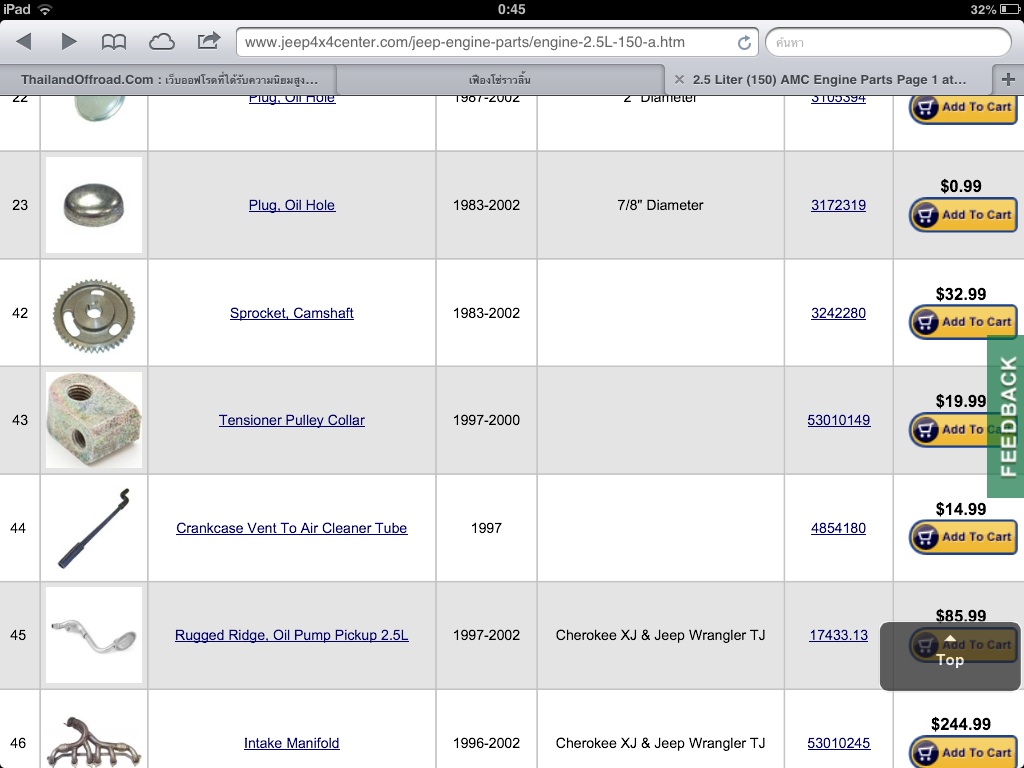
Task: Open Sprocket, Camshaft product link
Action: coord(291,313)
